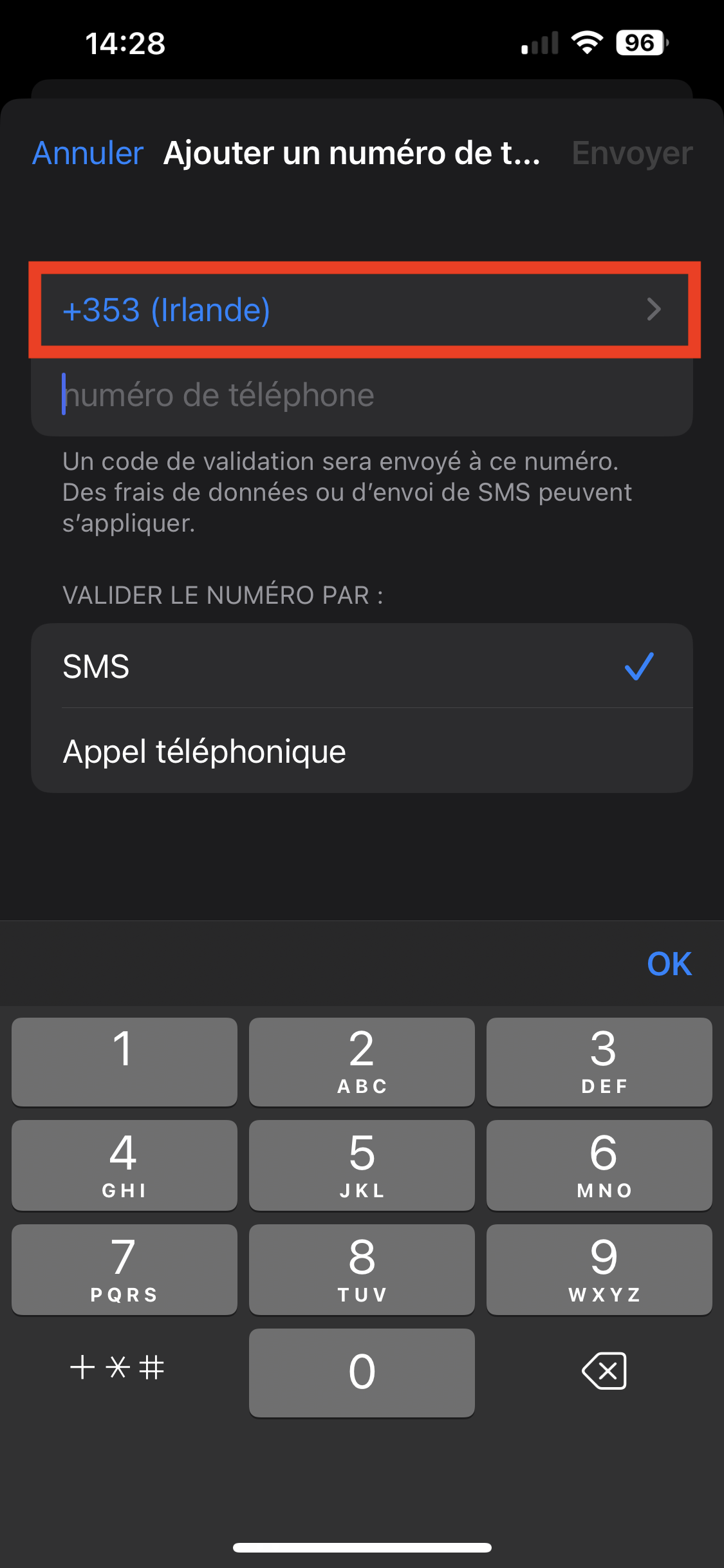The image size is (724, 1568).
Task: Enter digit 4 on the keypad
Action: [124, 1165]
